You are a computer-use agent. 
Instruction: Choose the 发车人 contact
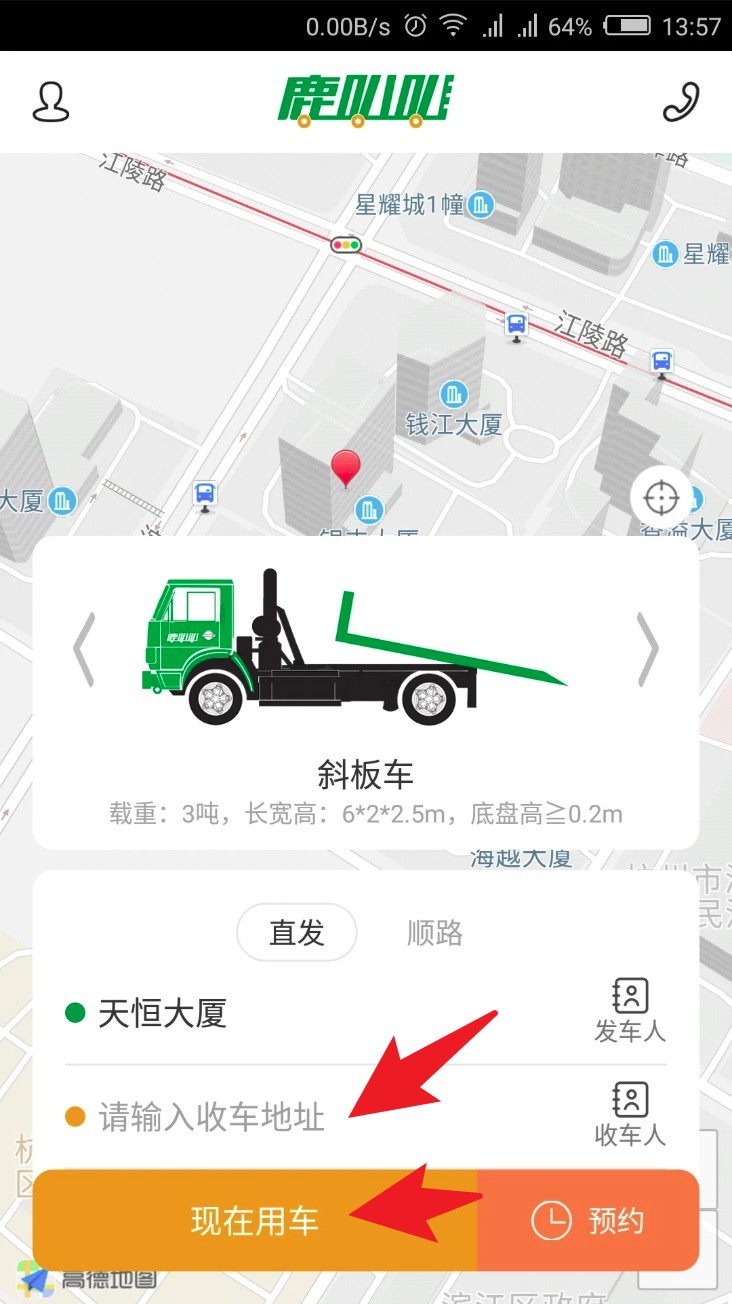tap(630, 1011)
